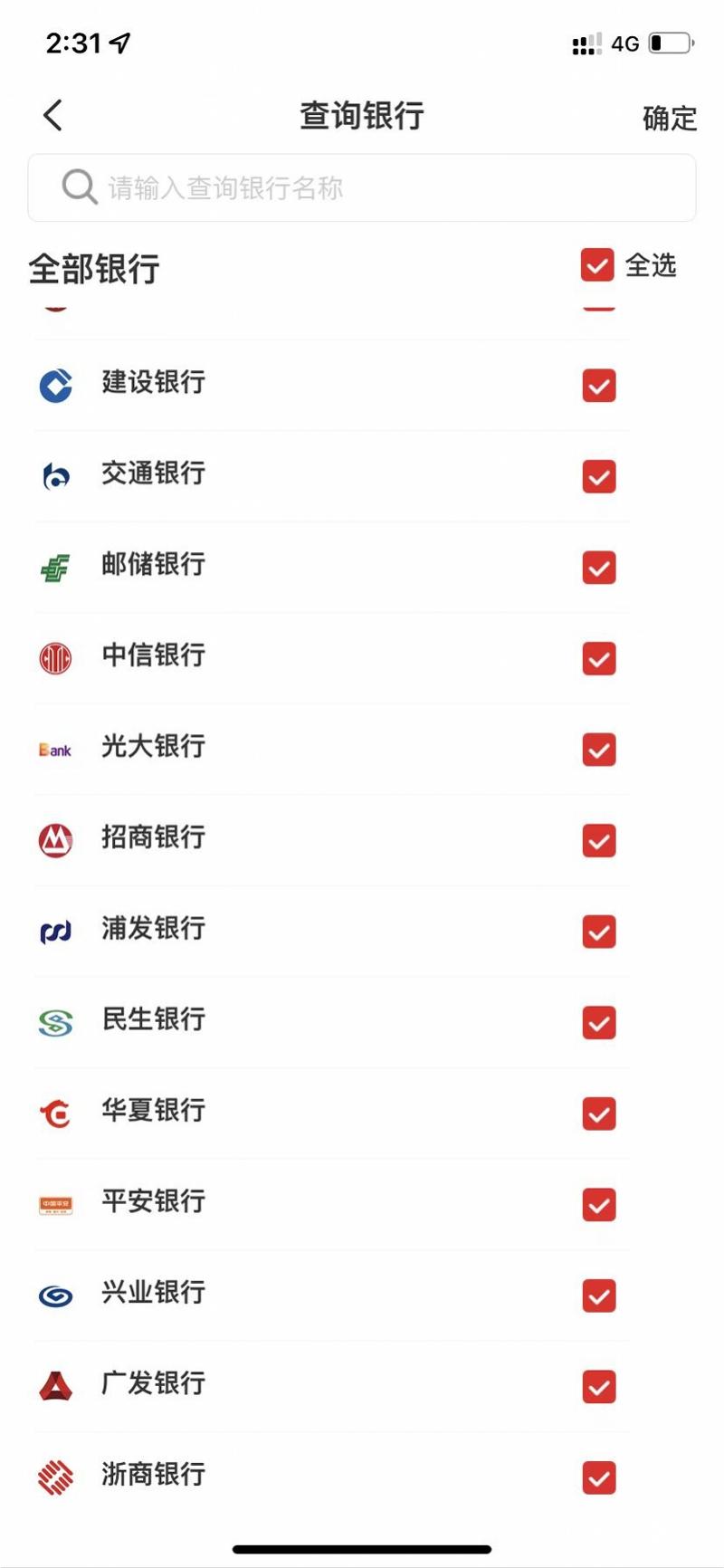Click the 全部银行 heading label
The image size is (724, 1568).
pyautogui.click(x=93, y=269)
